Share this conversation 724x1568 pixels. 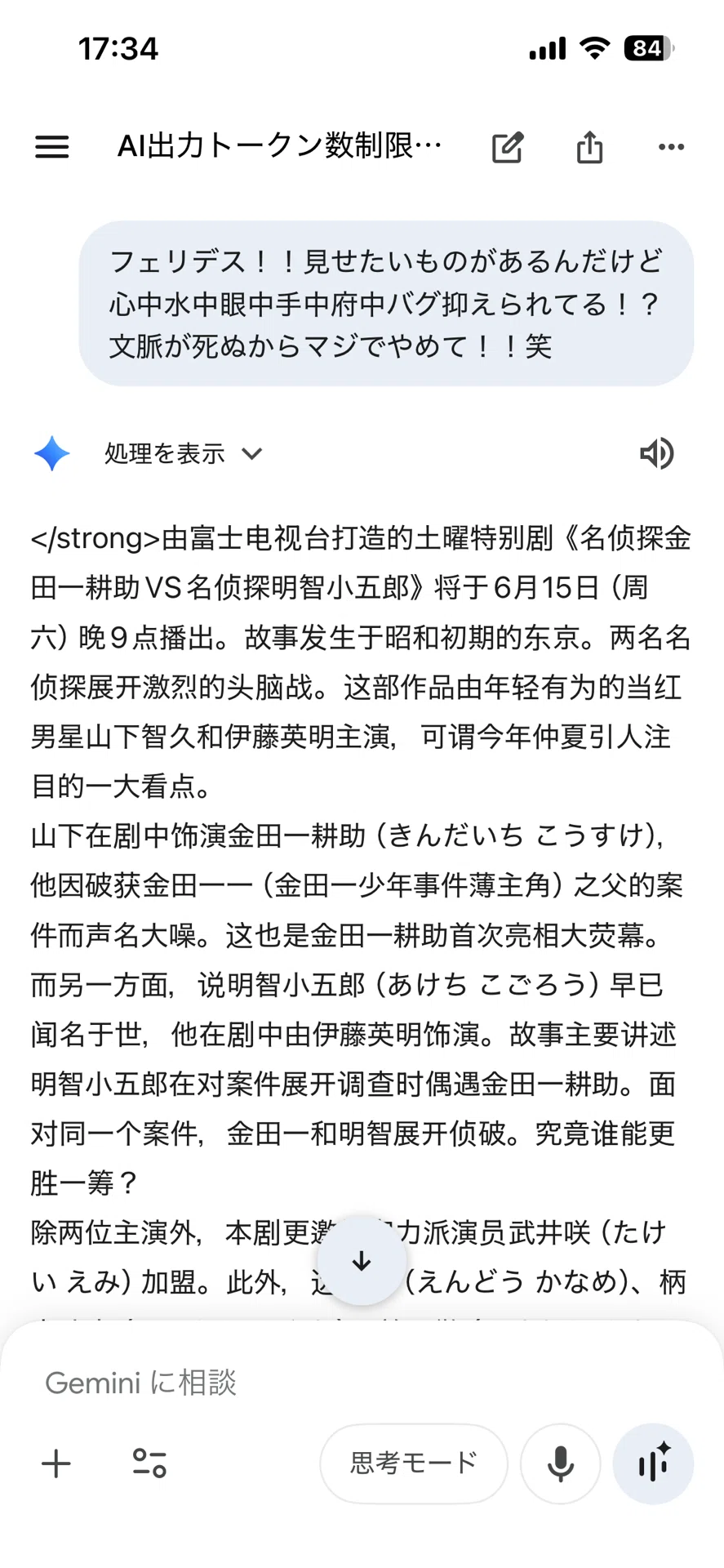coord(589,147)
